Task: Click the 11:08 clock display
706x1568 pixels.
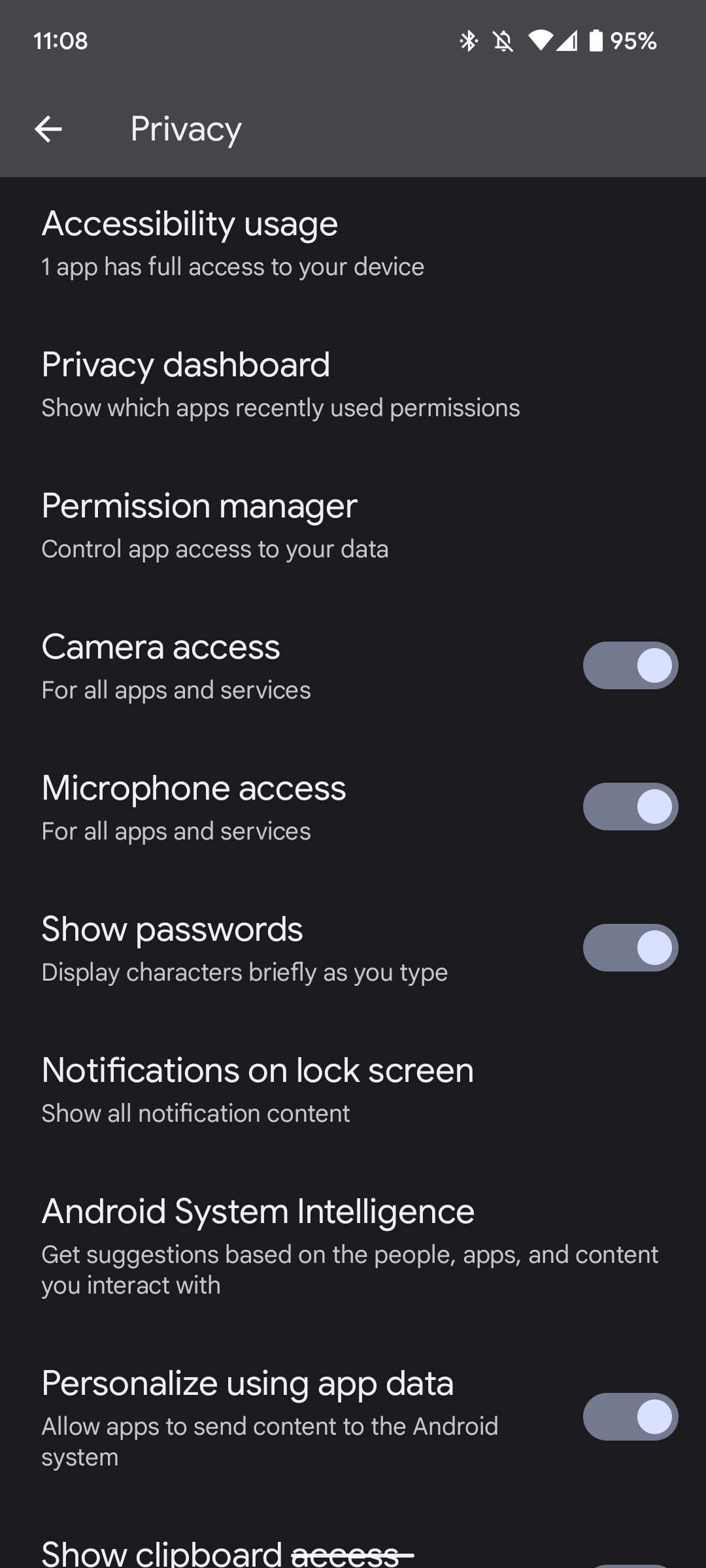Action: pyautogui.click(x=59, y=41)
